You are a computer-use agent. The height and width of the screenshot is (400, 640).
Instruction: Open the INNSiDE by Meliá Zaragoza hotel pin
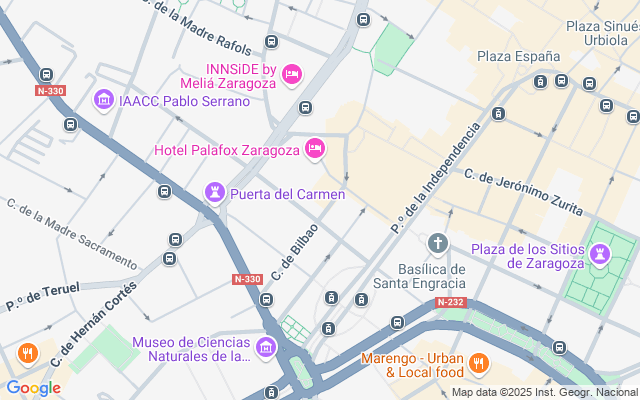(x=291, y=75)
